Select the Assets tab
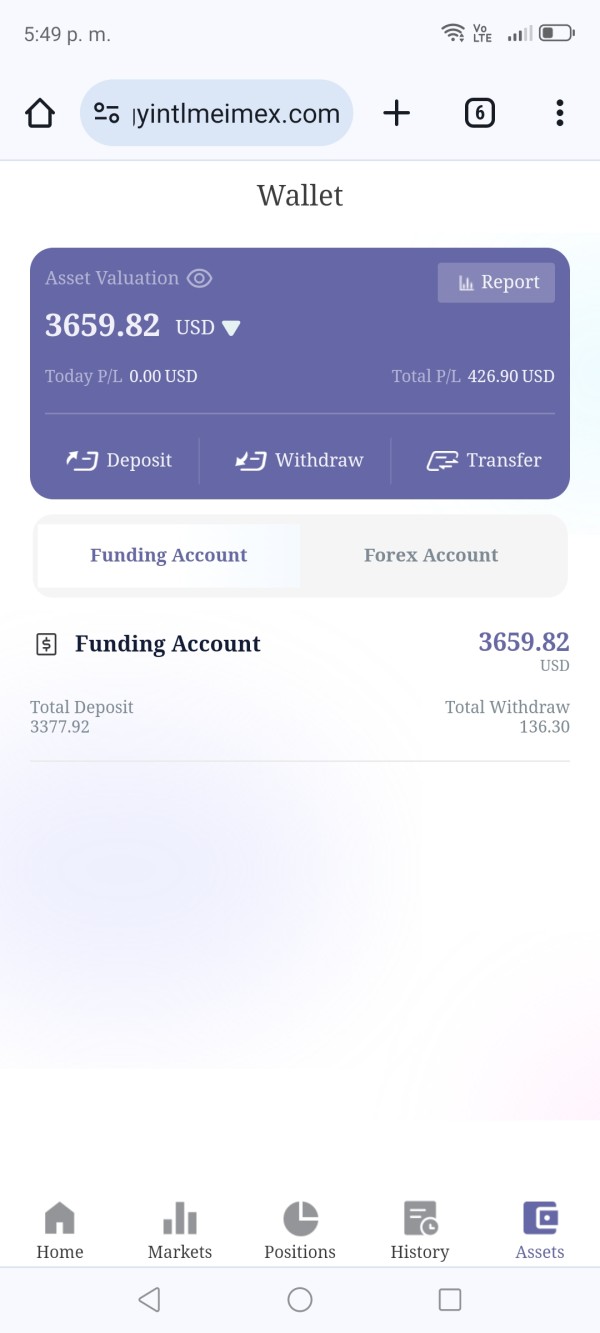600x1333 pixels. pyautogui.click(x=540, y=1231)
